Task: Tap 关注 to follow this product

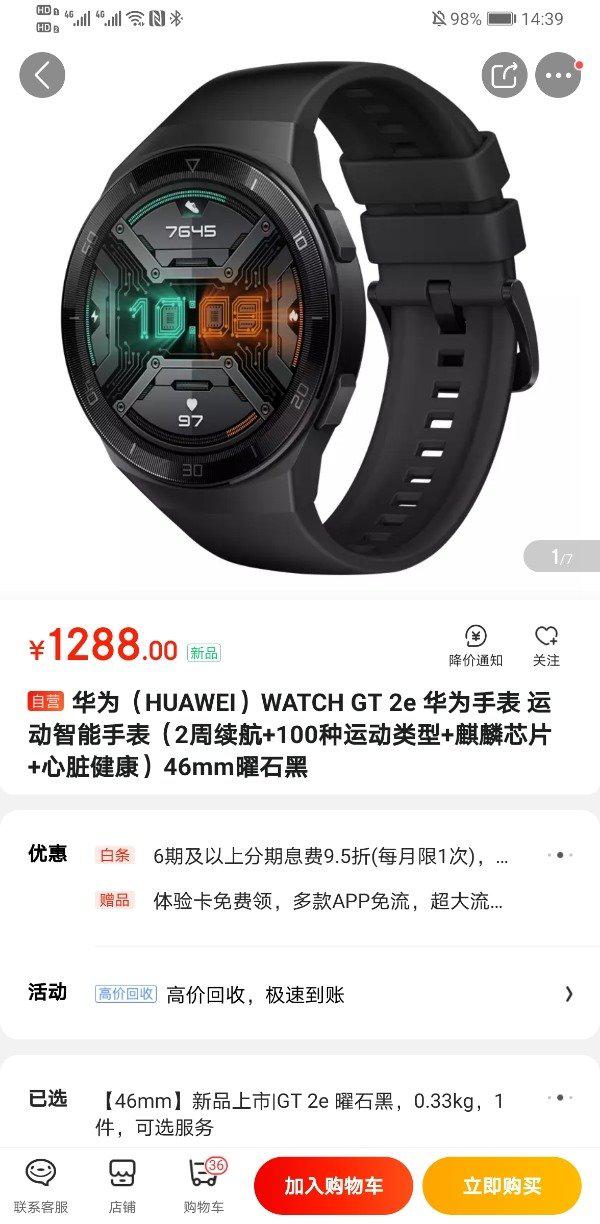Action: (546, 646)
